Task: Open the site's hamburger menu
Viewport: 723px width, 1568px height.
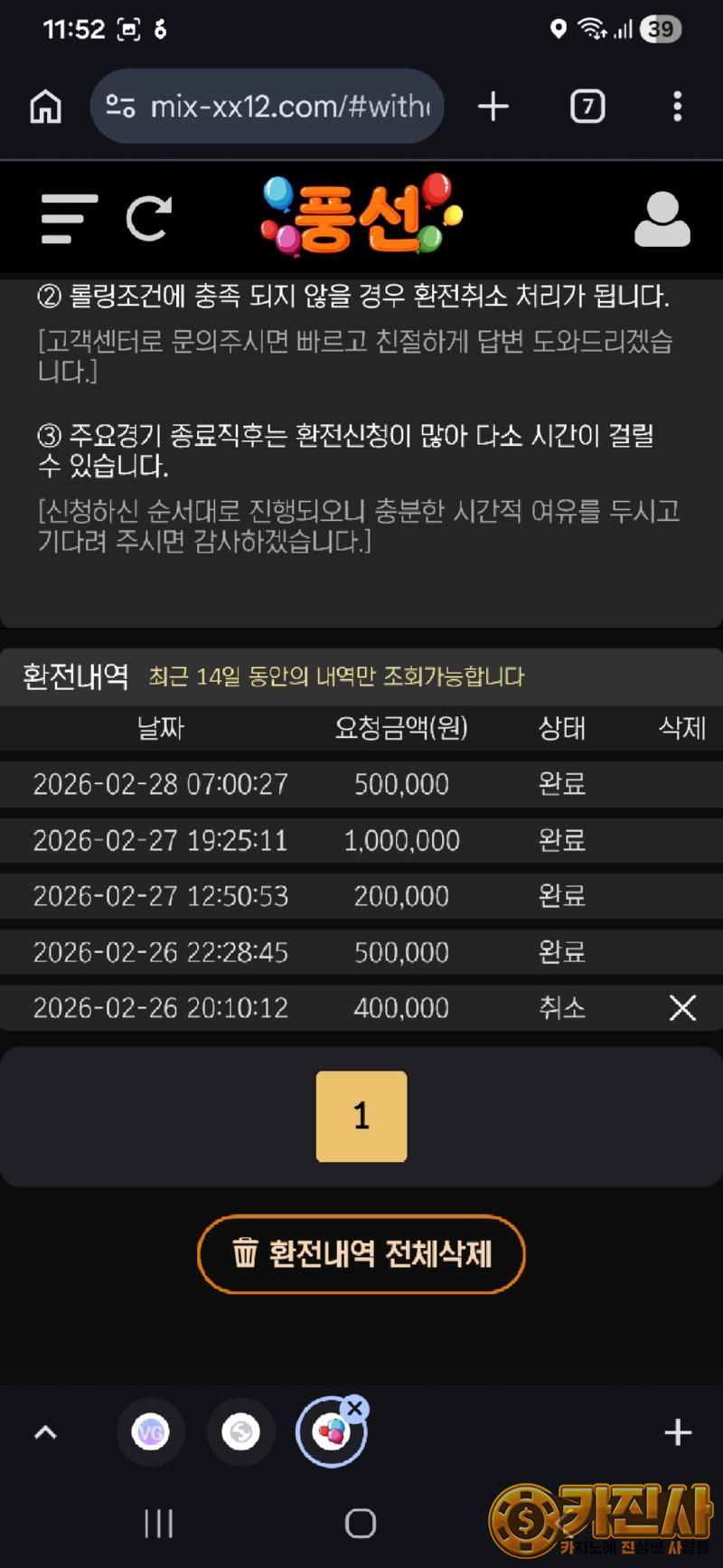Action: point(69,219)
